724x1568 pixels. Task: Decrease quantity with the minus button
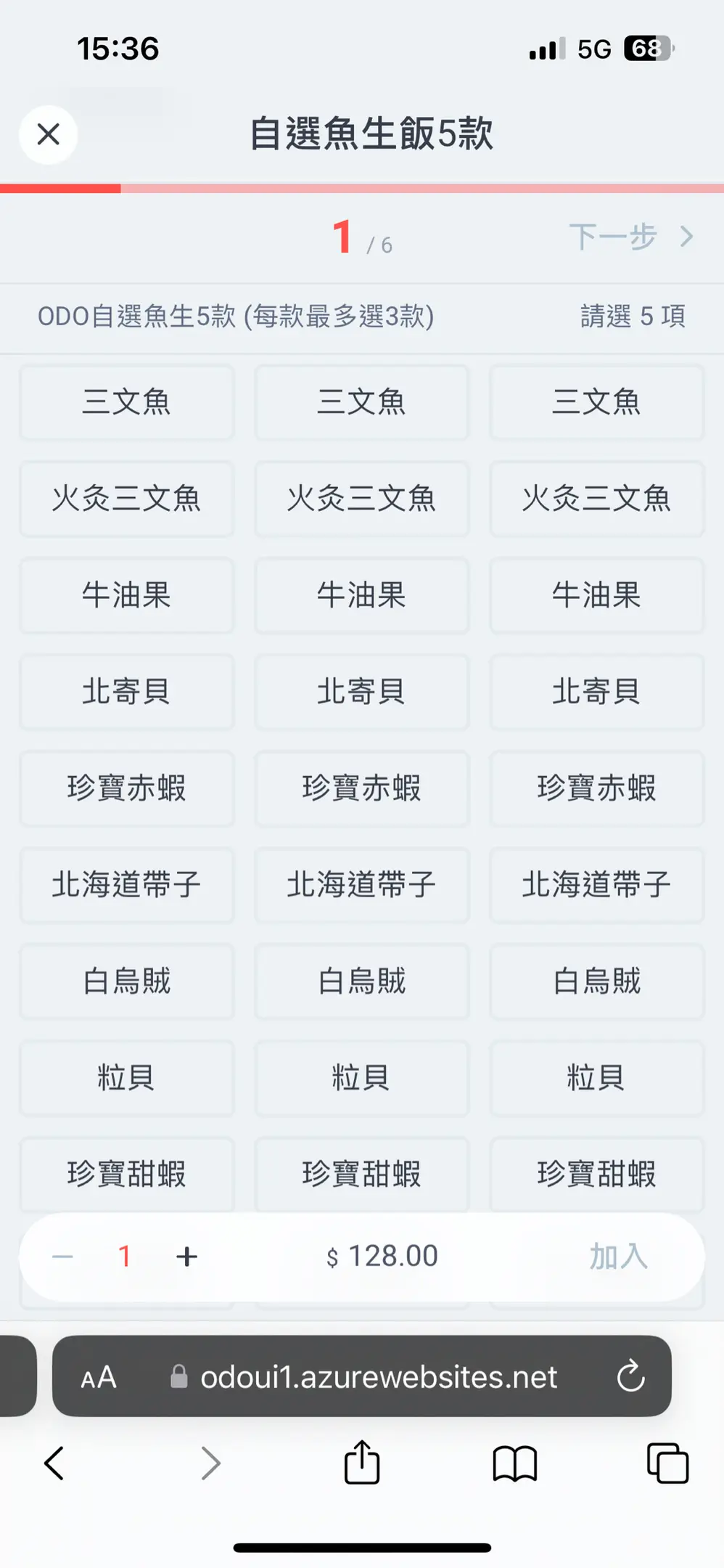[63, 1257]
